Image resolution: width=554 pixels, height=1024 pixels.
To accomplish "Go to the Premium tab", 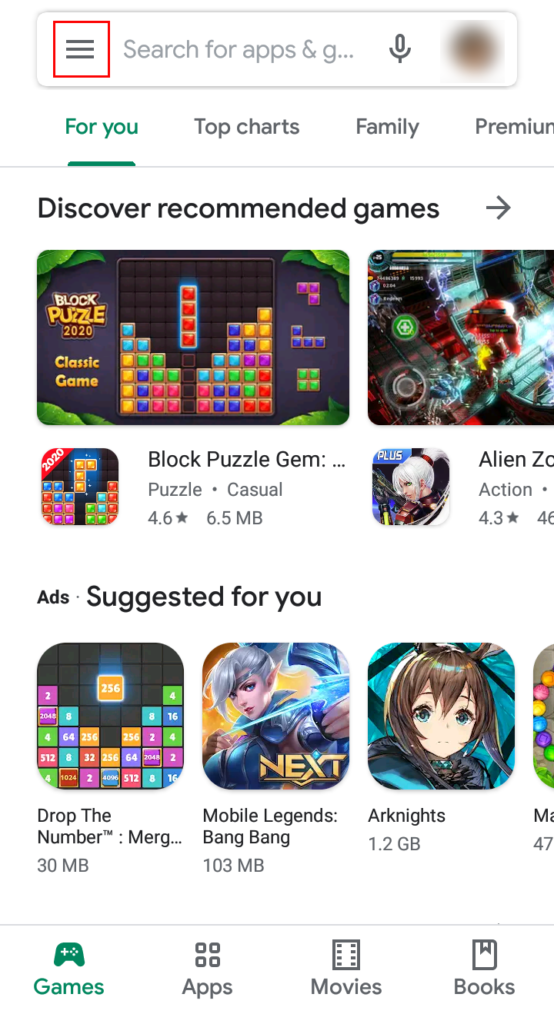I will pos(514,127).
